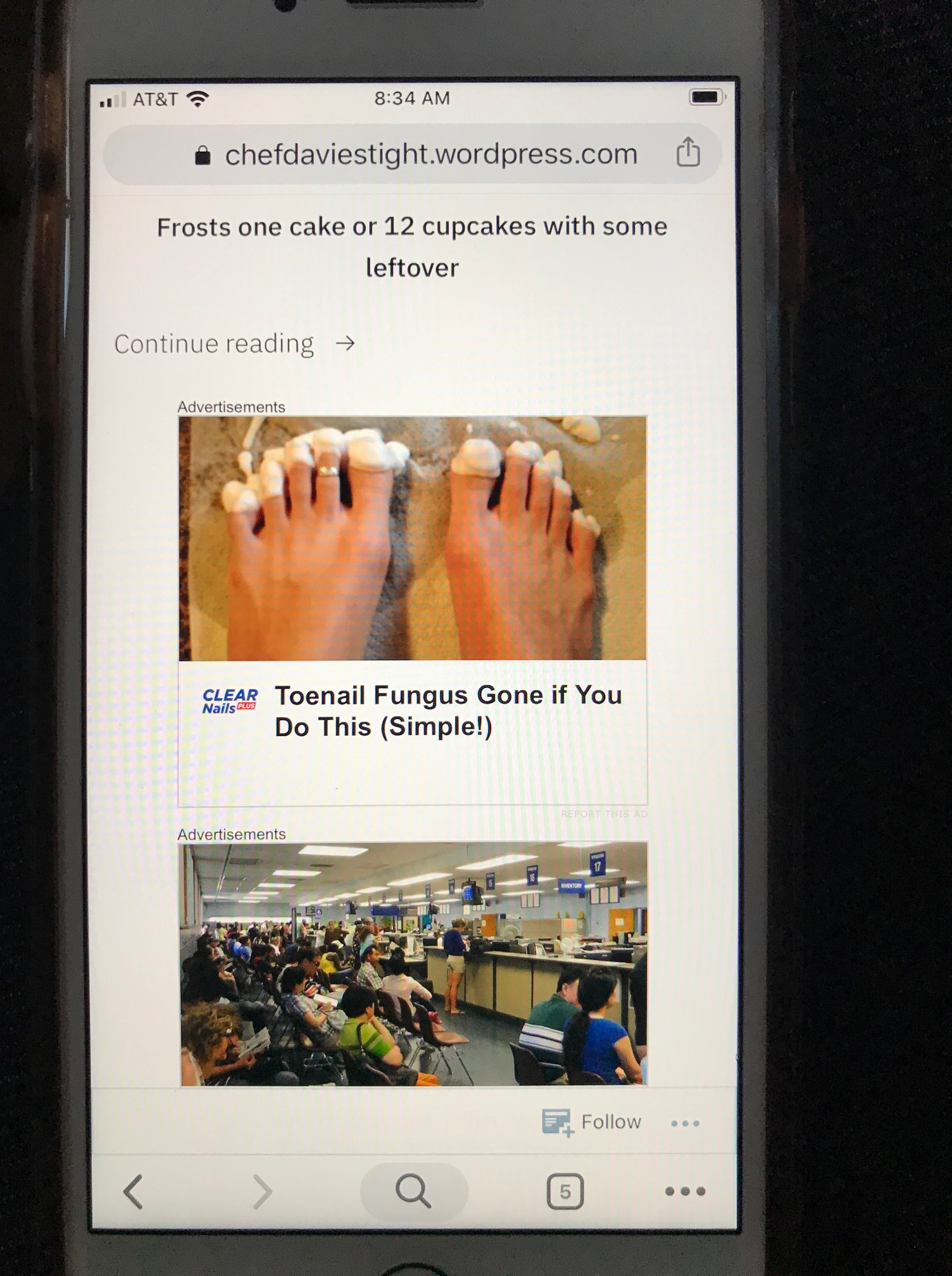
Task: Follow this WordPress blog
Action: coord(592,1122)
